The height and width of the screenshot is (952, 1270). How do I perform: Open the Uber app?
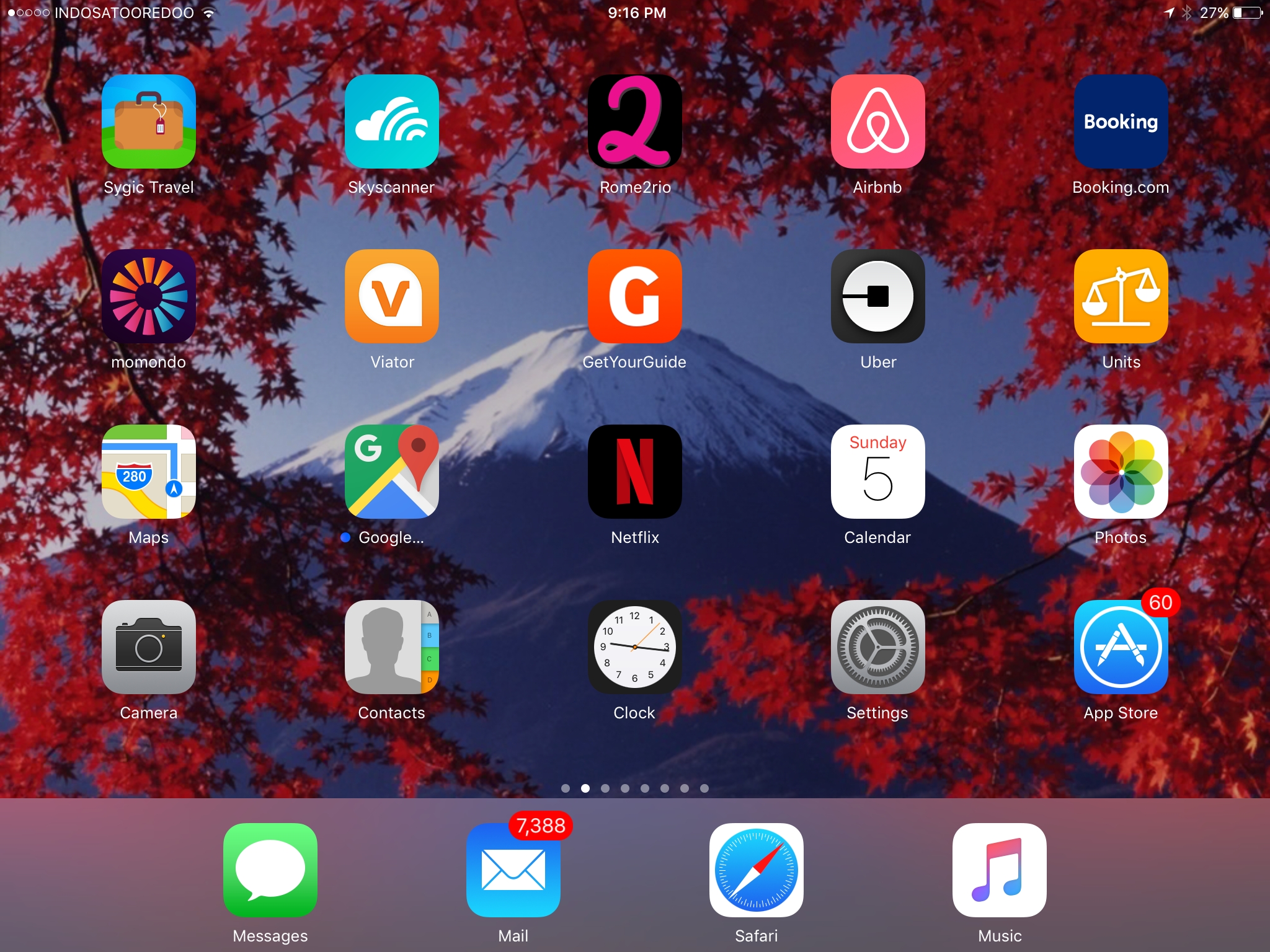point(877,296)
